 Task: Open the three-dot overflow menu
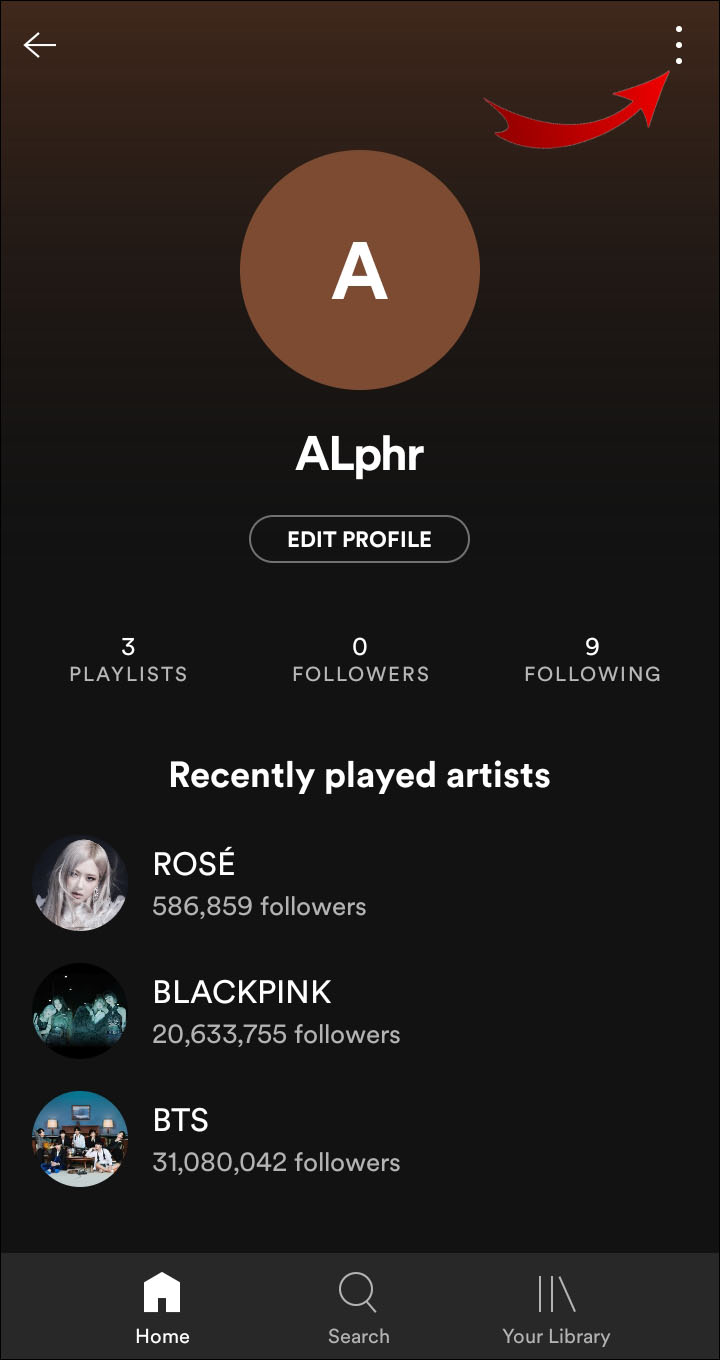(679, 46)
